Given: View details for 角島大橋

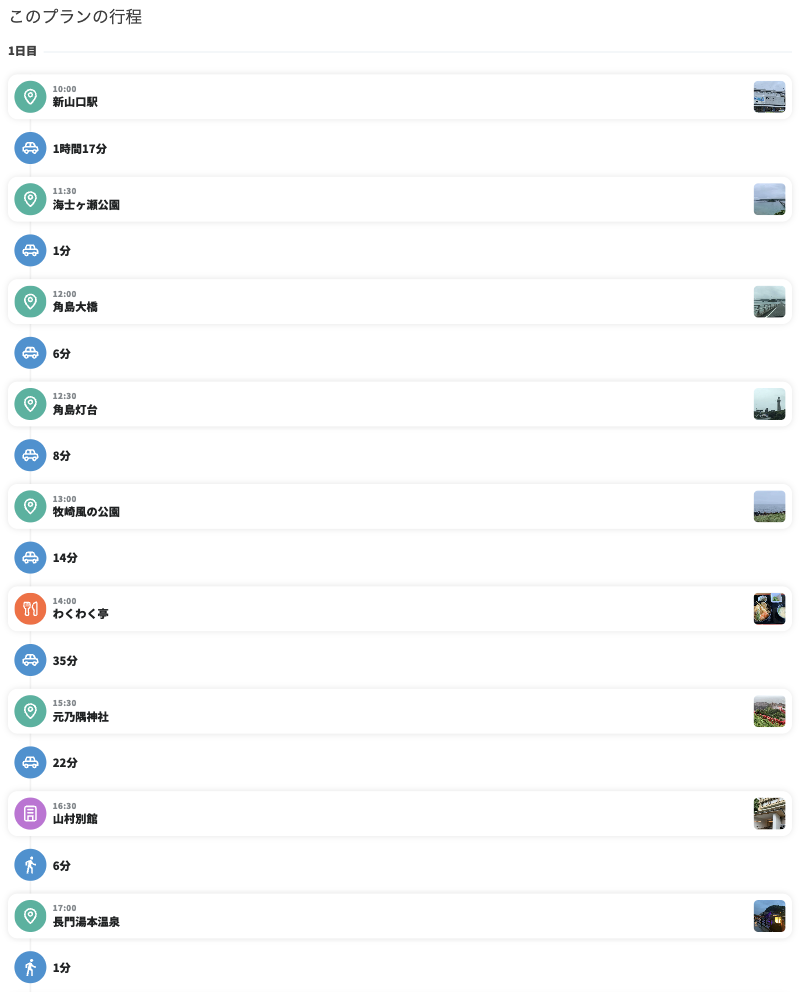Looking at the screenshot, I should click(x=400, y=302).
